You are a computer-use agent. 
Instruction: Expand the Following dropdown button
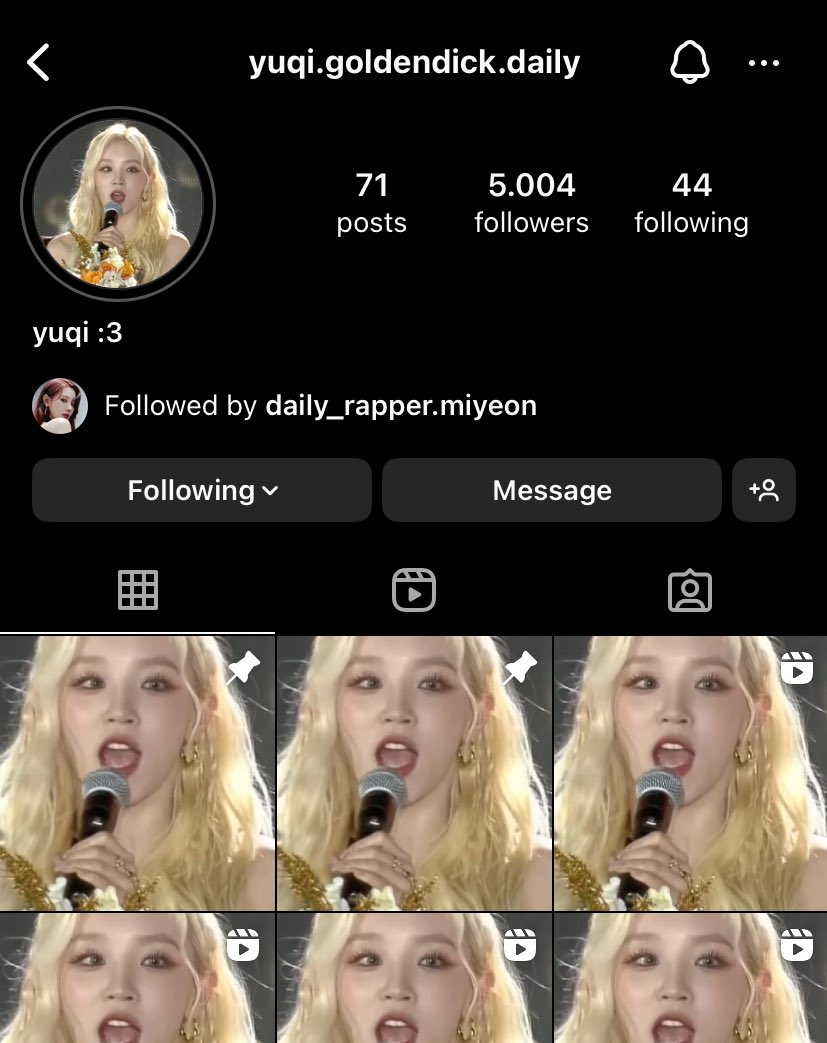[202, 490]
